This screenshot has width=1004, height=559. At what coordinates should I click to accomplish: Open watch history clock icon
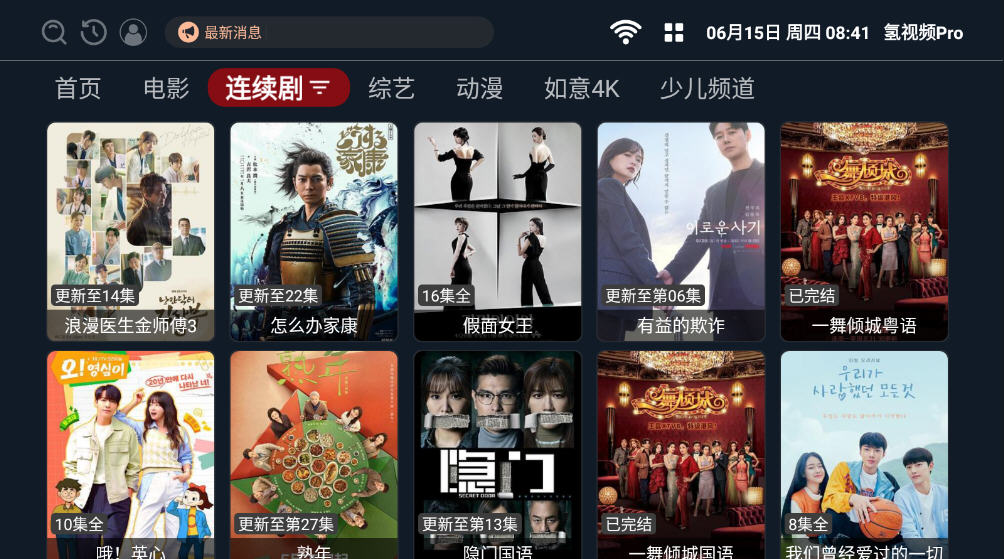94,32
